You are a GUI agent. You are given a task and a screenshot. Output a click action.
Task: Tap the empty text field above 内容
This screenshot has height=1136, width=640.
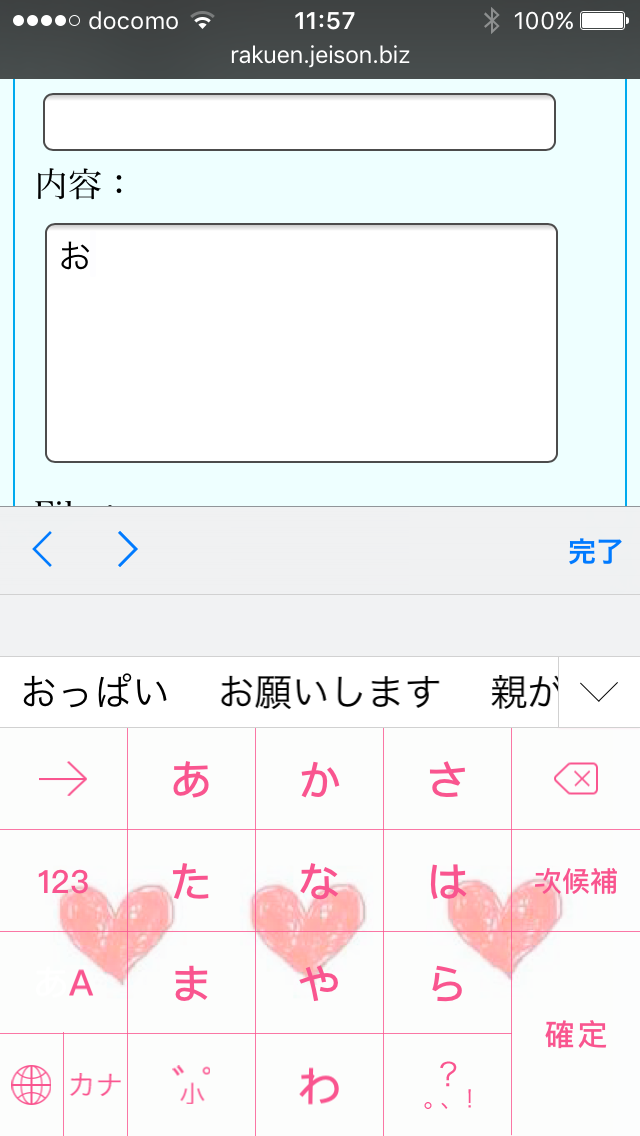pos(299,122)
